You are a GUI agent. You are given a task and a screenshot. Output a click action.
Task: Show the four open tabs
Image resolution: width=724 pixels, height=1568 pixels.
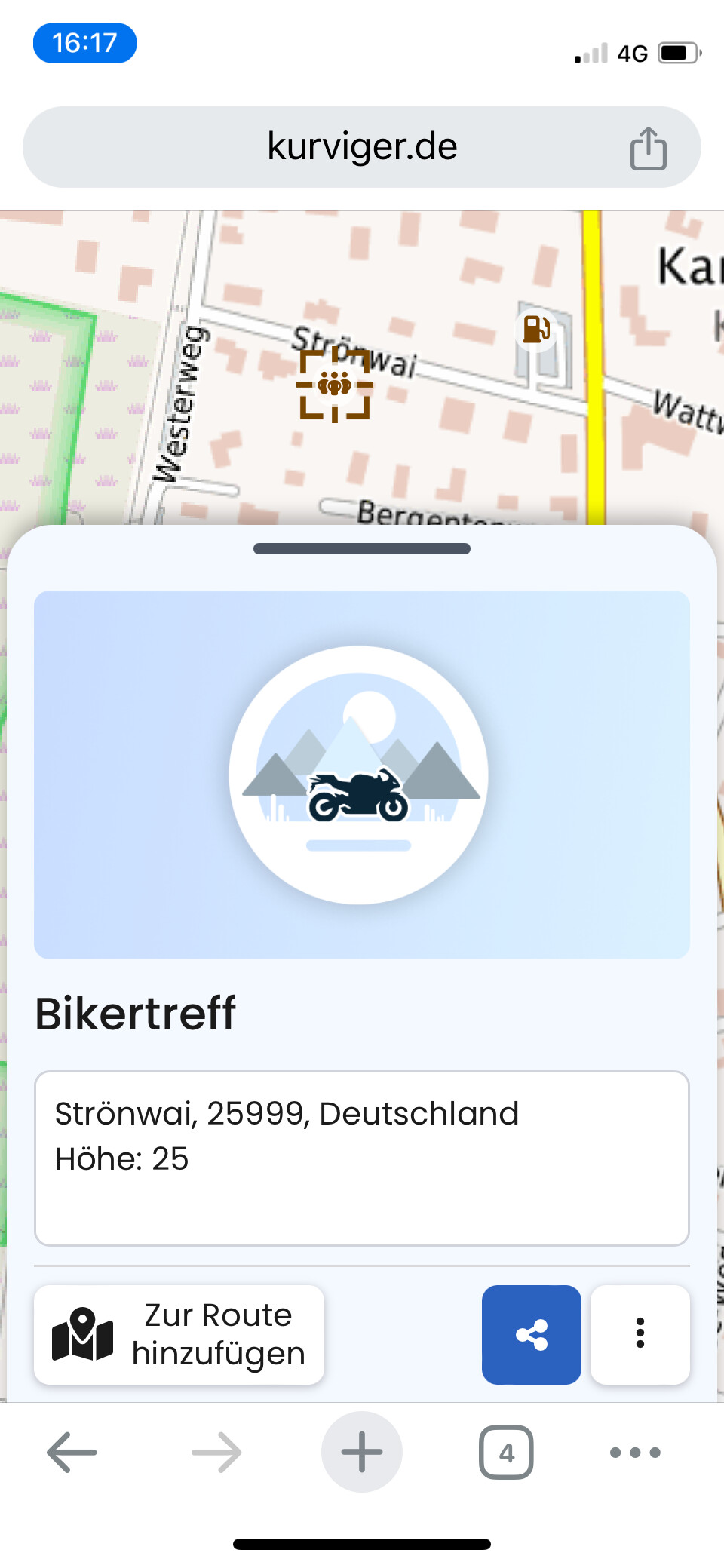click(506, 1452)
